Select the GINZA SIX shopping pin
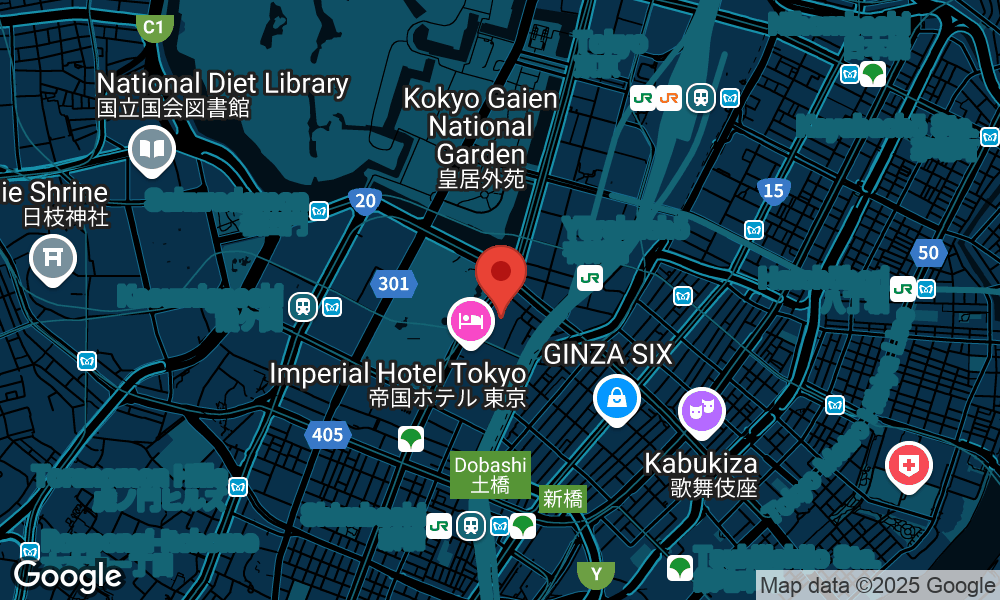Image resolution: width=1000 pixels, height=600 pixels. pos(618,398)
